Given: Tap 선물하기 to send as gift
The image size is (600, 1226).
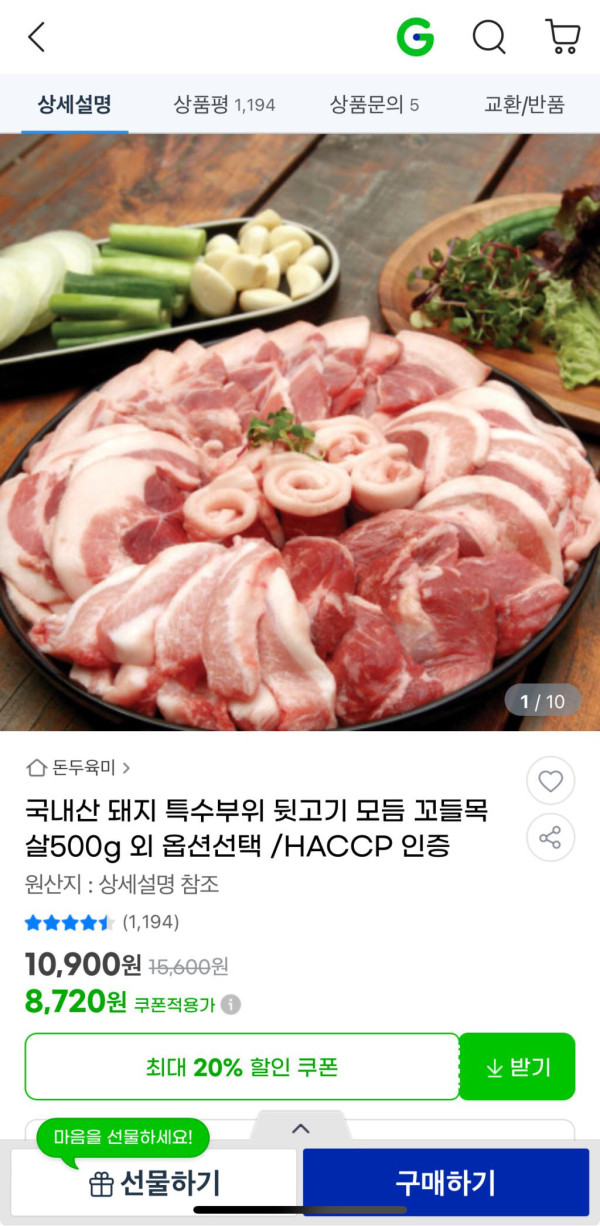Looking at the screenshot, I should click(154, 1183).
